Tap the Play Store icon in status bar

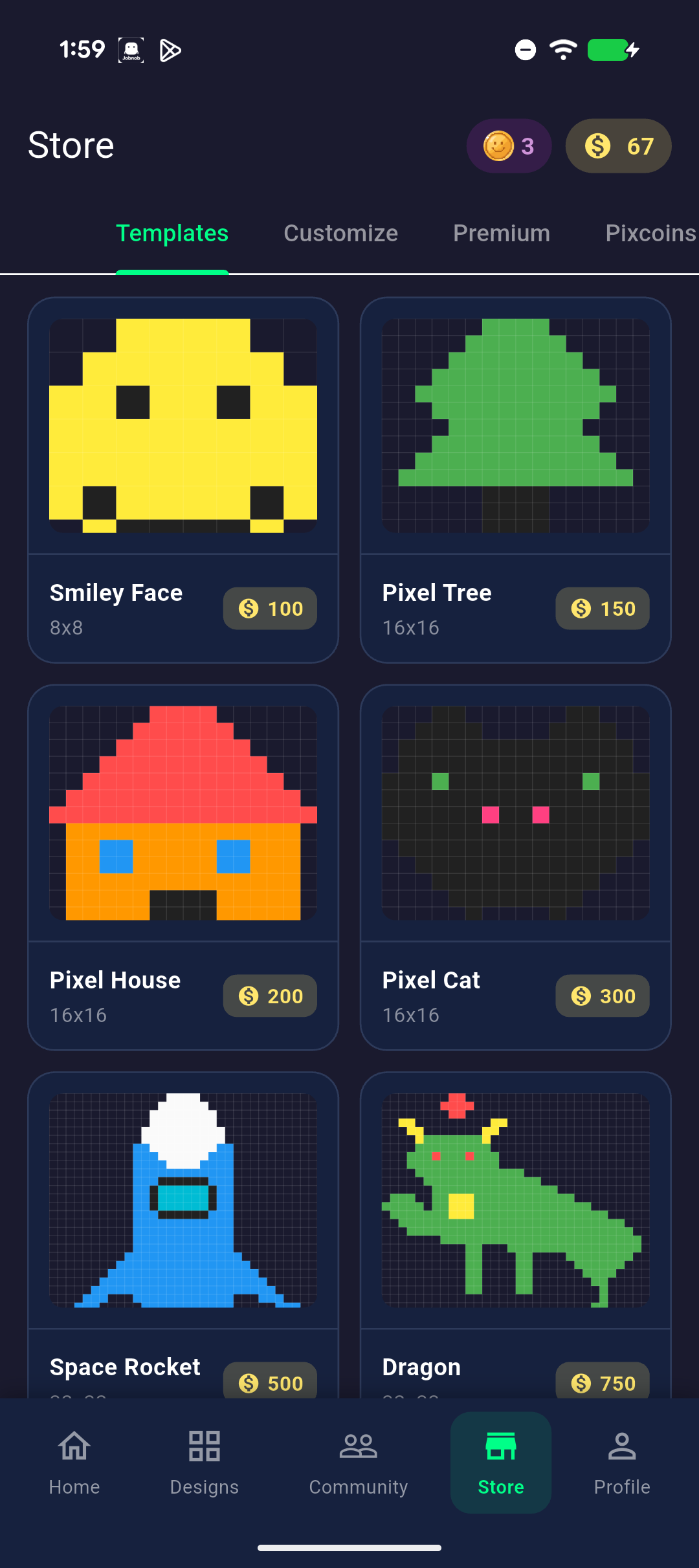click(x=170, y=50)
